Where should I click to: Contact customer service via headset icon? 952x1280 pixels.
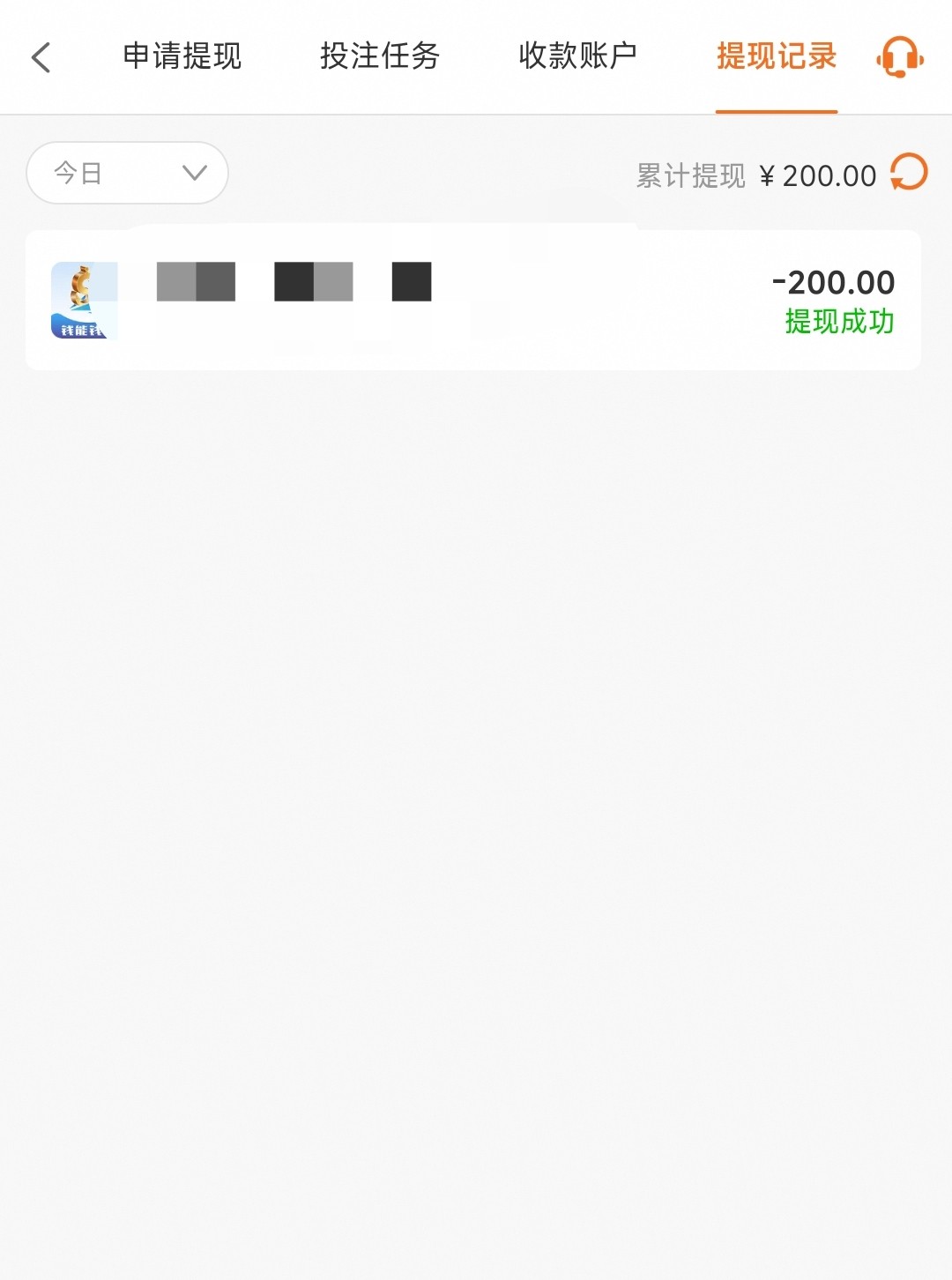pos(900,57)
